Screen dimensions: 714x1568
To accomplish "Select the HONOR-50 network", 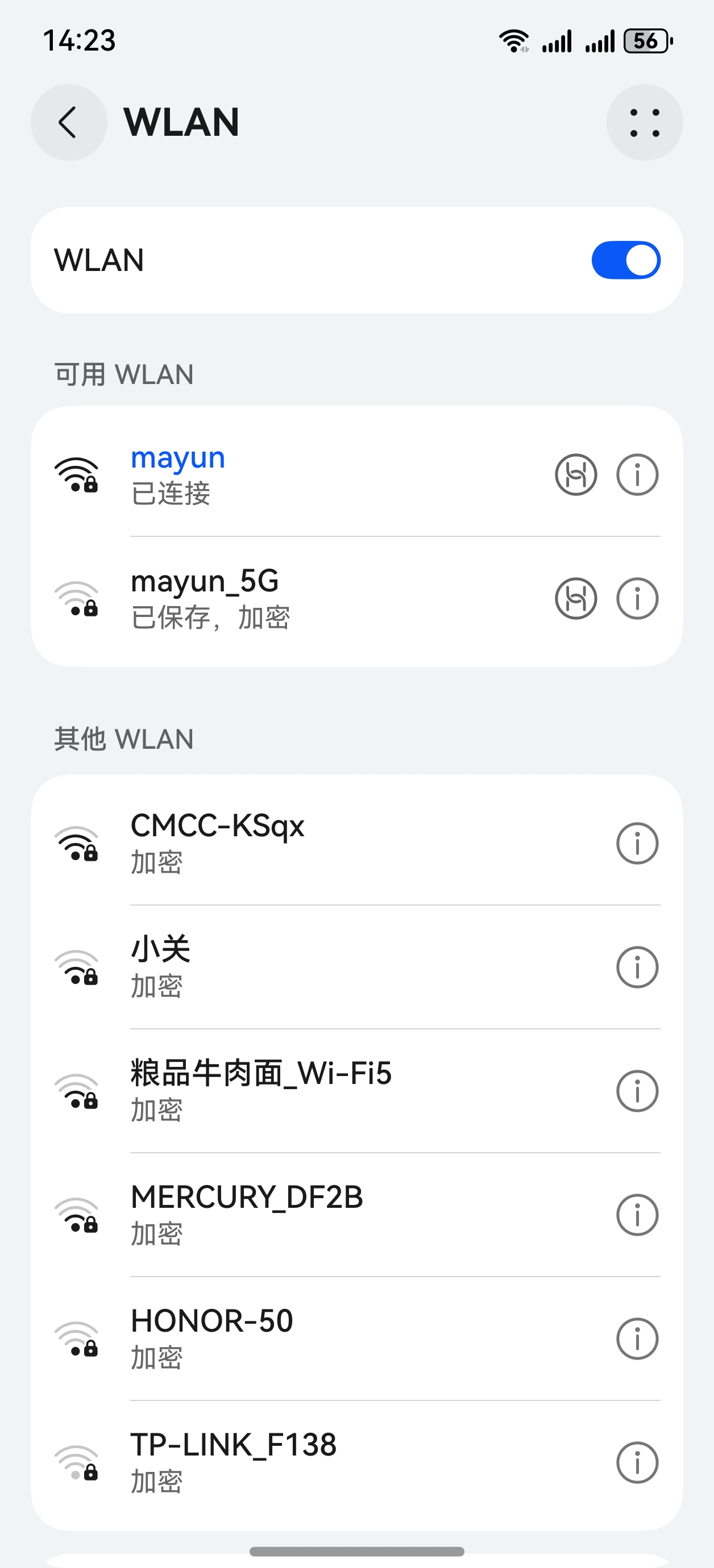I will [212, 1338].
